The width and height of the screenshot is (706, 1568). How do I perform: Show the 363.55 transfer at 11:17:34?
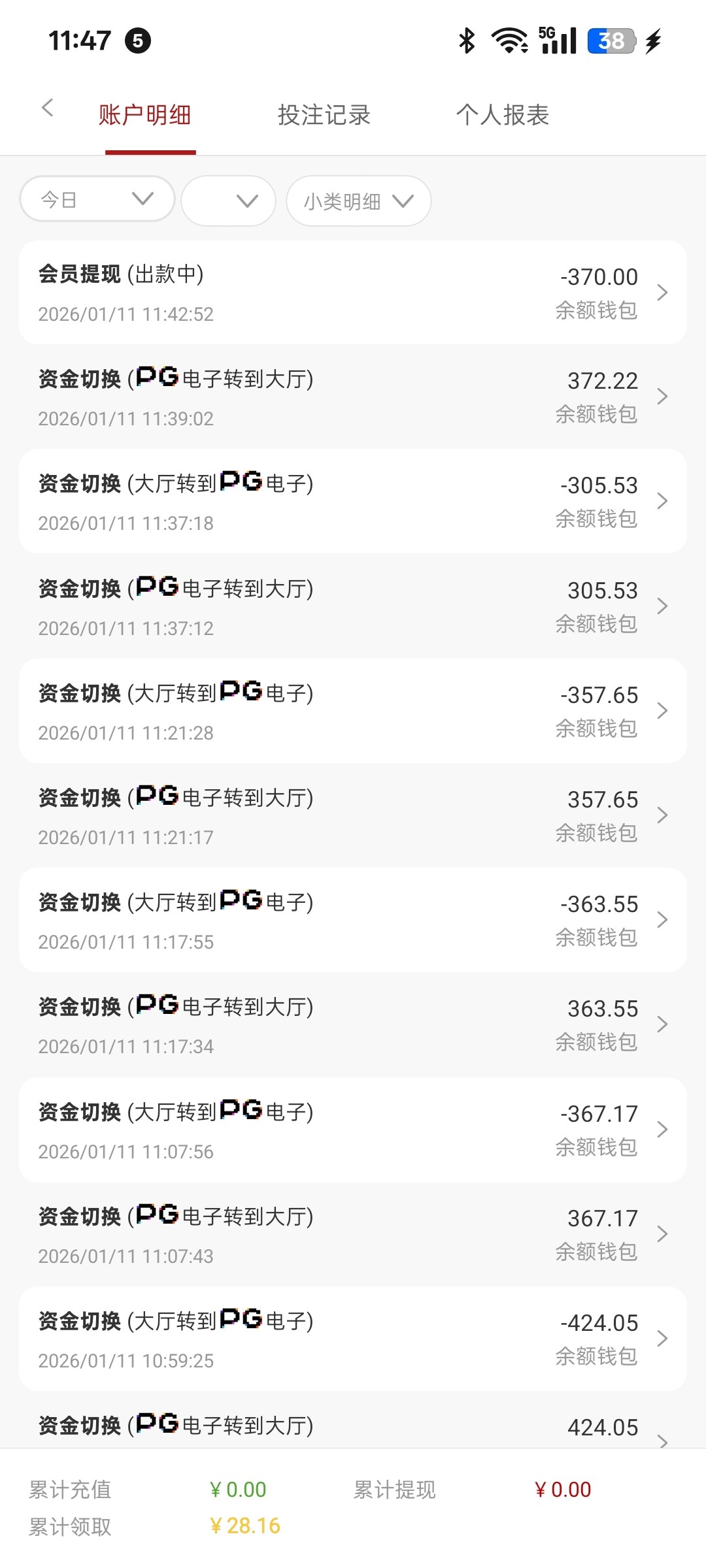pos(353,1024)
